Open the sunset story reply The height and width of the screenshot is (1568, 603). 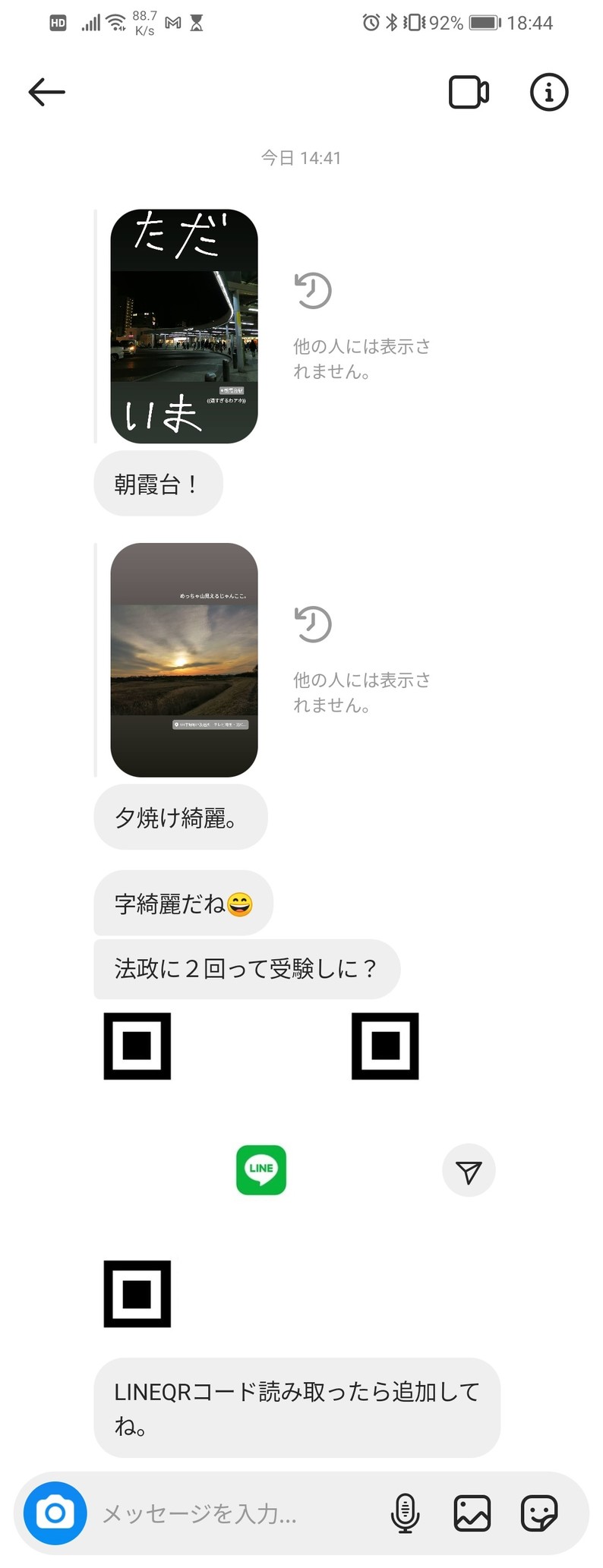185,659
